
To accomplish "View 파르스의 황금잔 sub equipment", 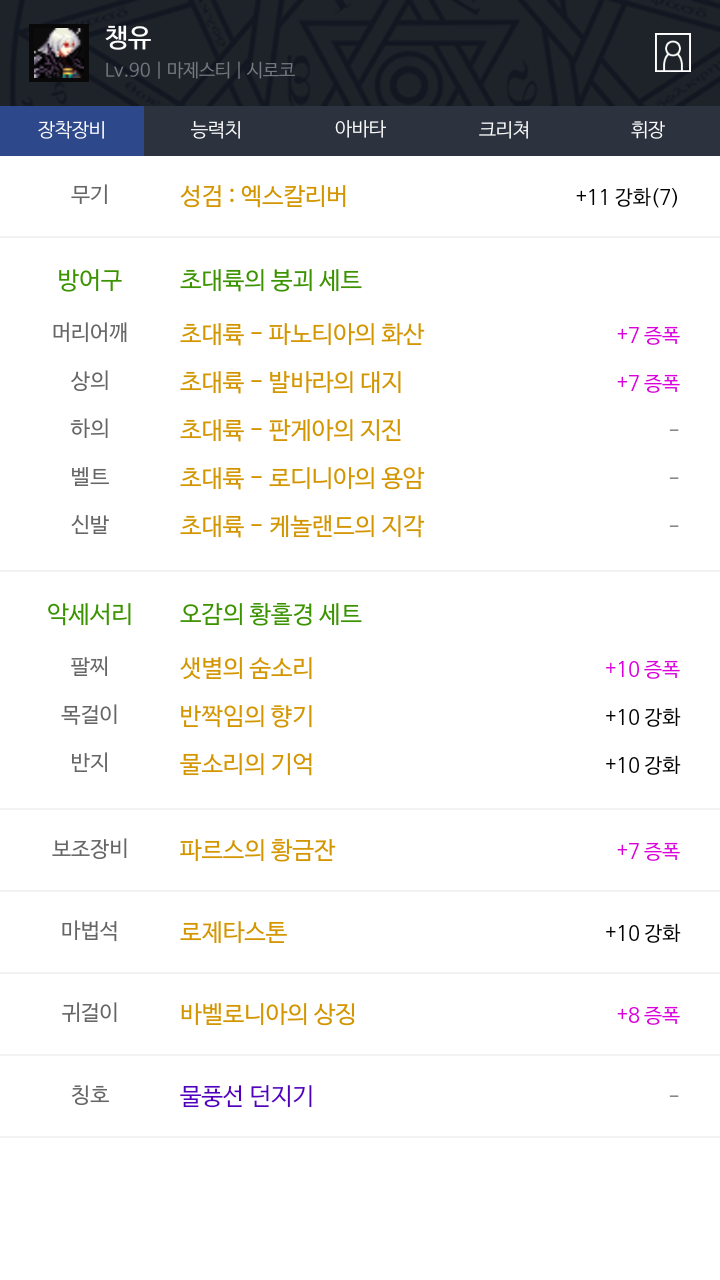I will (257, 850).
